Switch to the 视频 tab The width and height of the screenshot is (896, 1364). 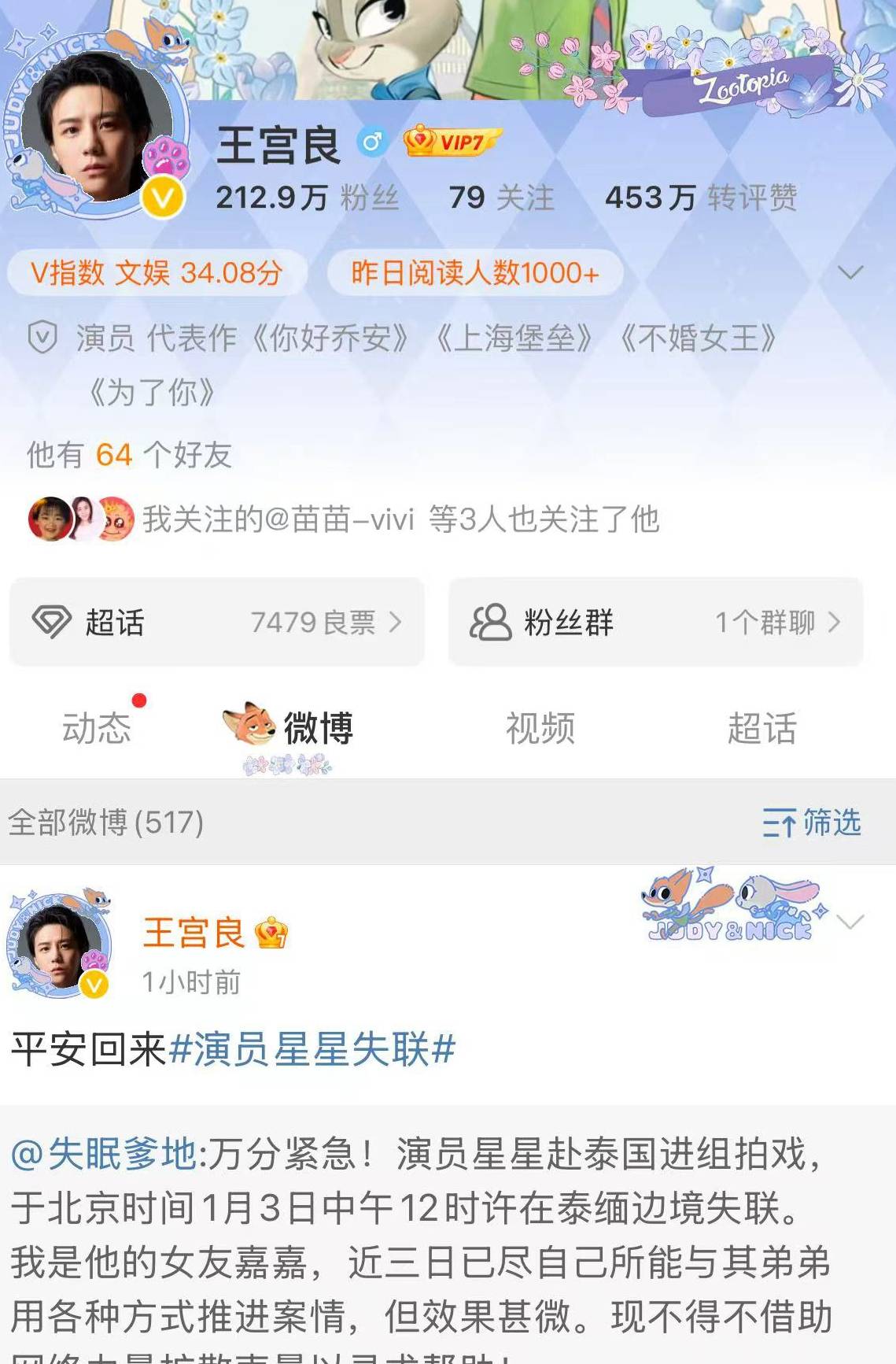coord(540,728)
